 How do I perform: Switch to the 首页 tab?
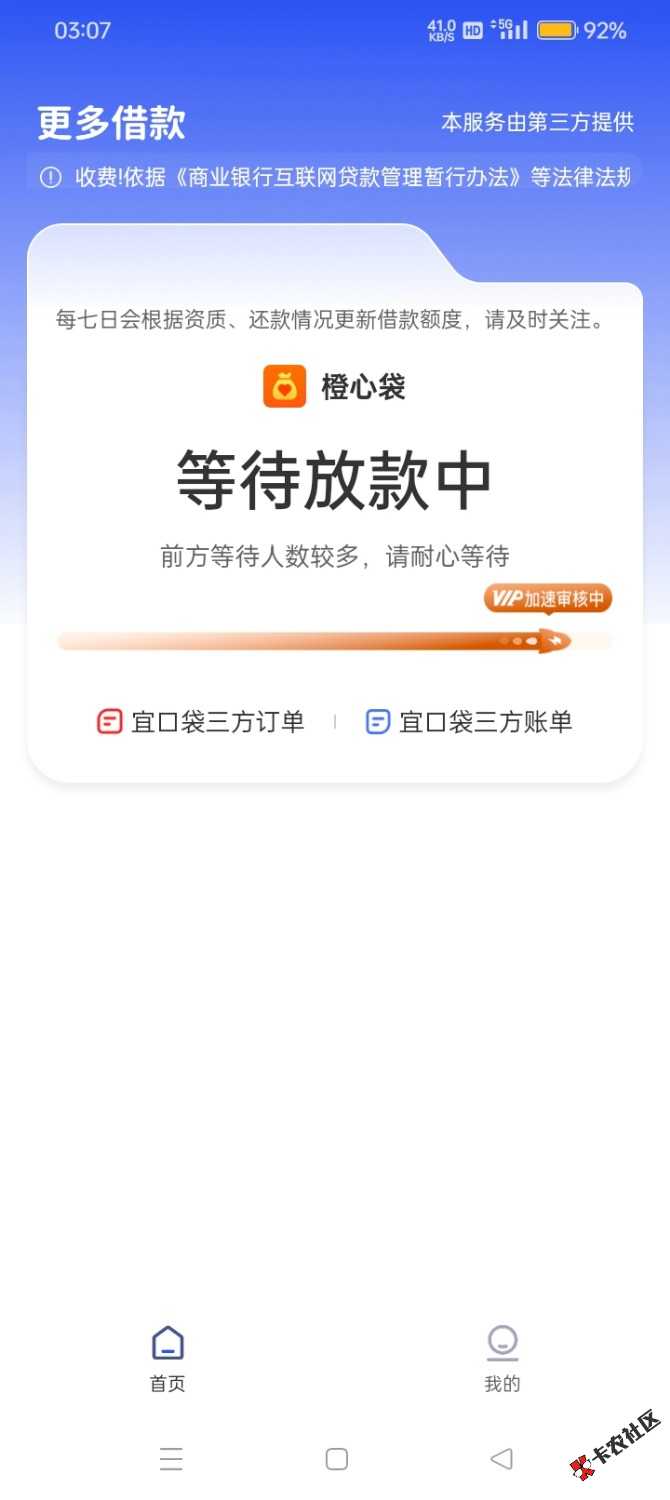(168, 1358)
